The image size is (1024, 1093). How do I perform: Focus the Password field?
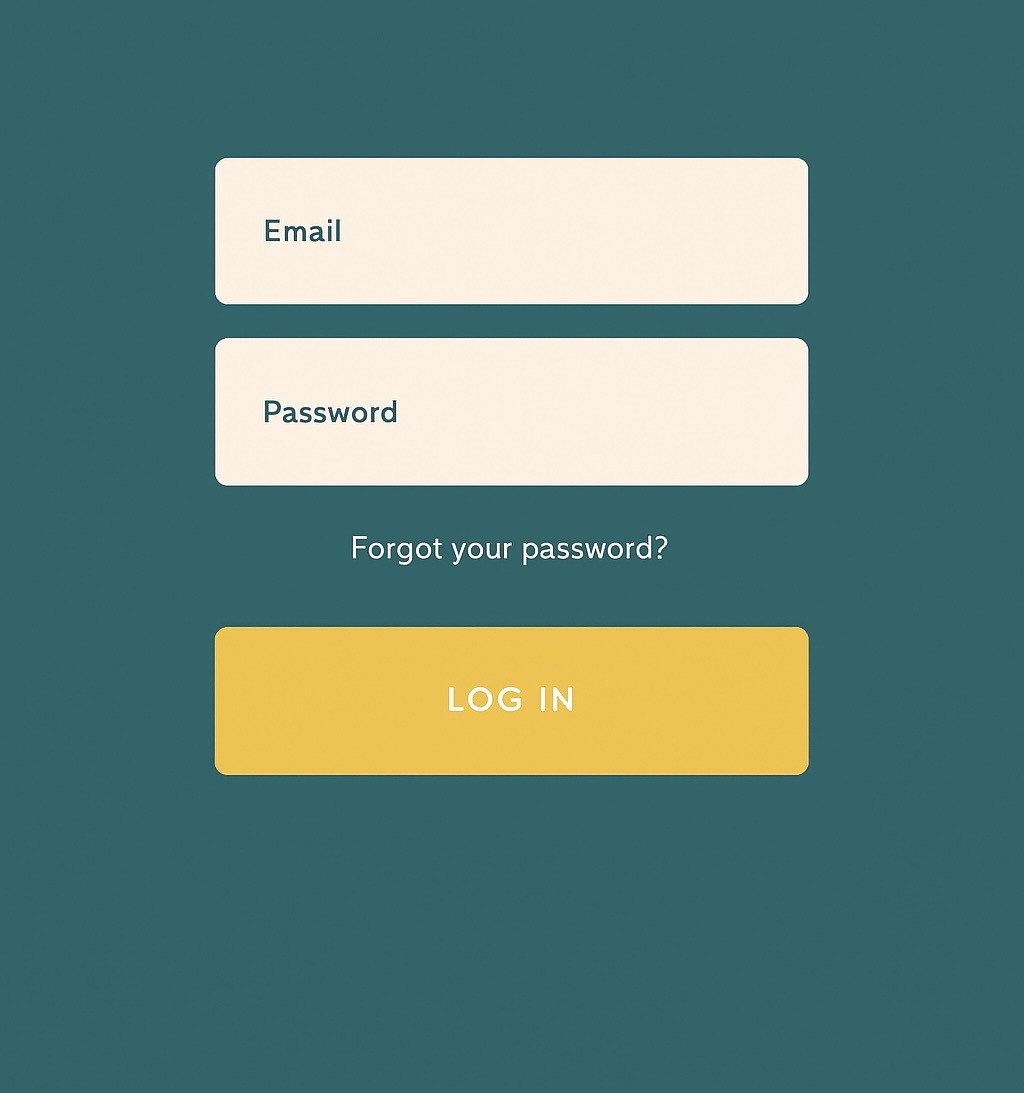(x=511, y=412)
